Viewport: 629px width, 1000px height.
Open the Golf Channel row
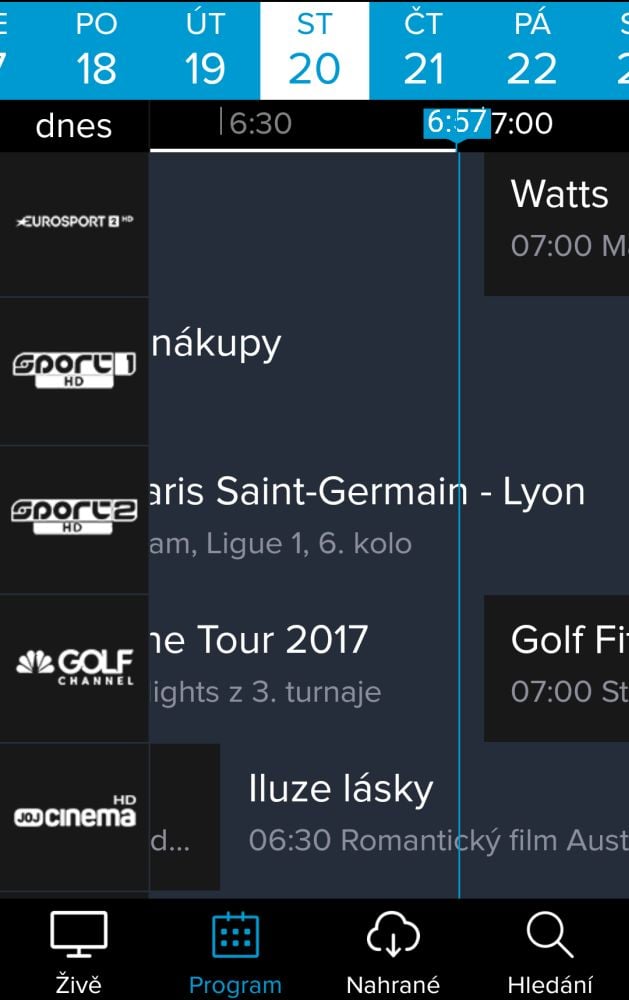coord(74,667)
